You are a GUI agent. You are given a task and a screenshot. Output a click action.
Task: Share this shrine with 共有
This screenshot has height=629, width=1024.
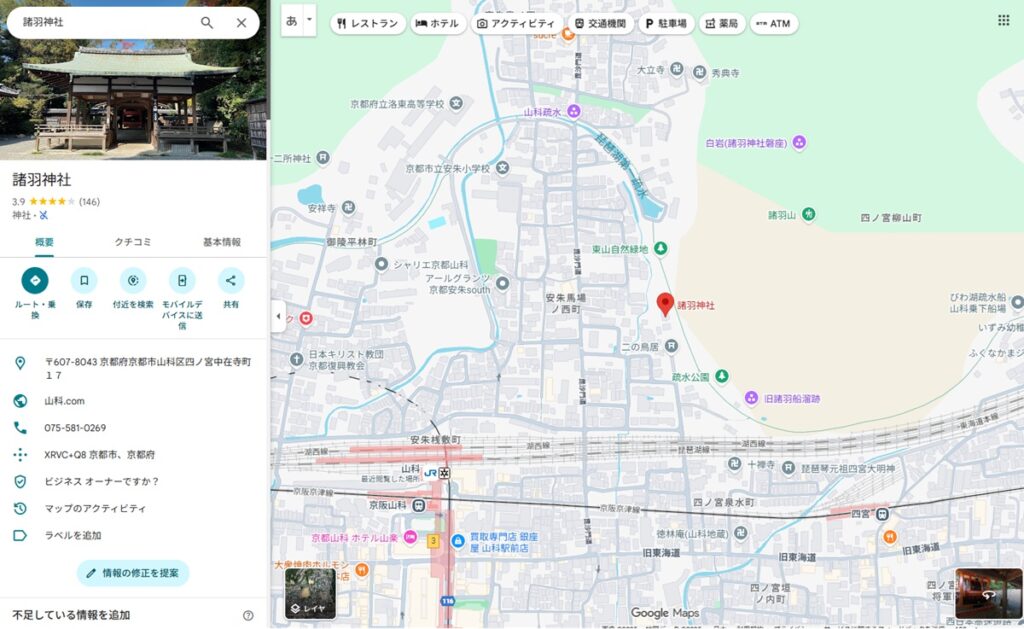231,281
